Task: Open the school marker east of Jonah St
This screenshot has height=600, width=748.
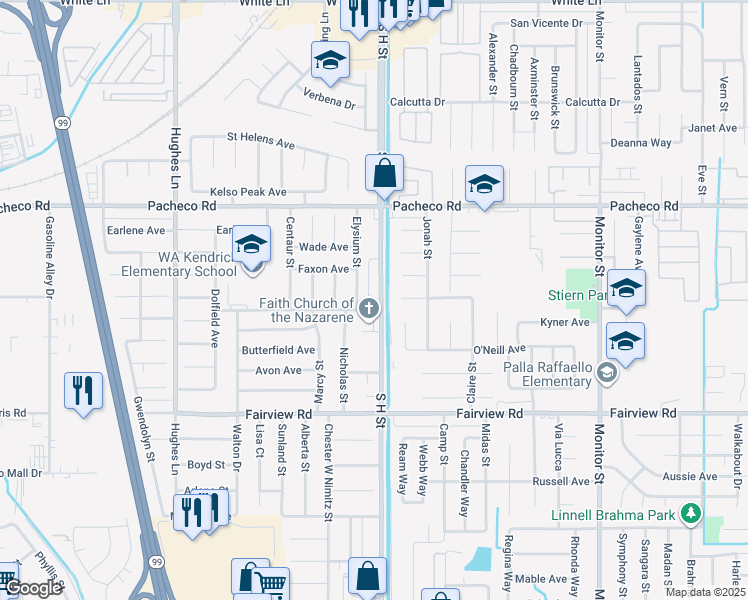Action: 484,186
